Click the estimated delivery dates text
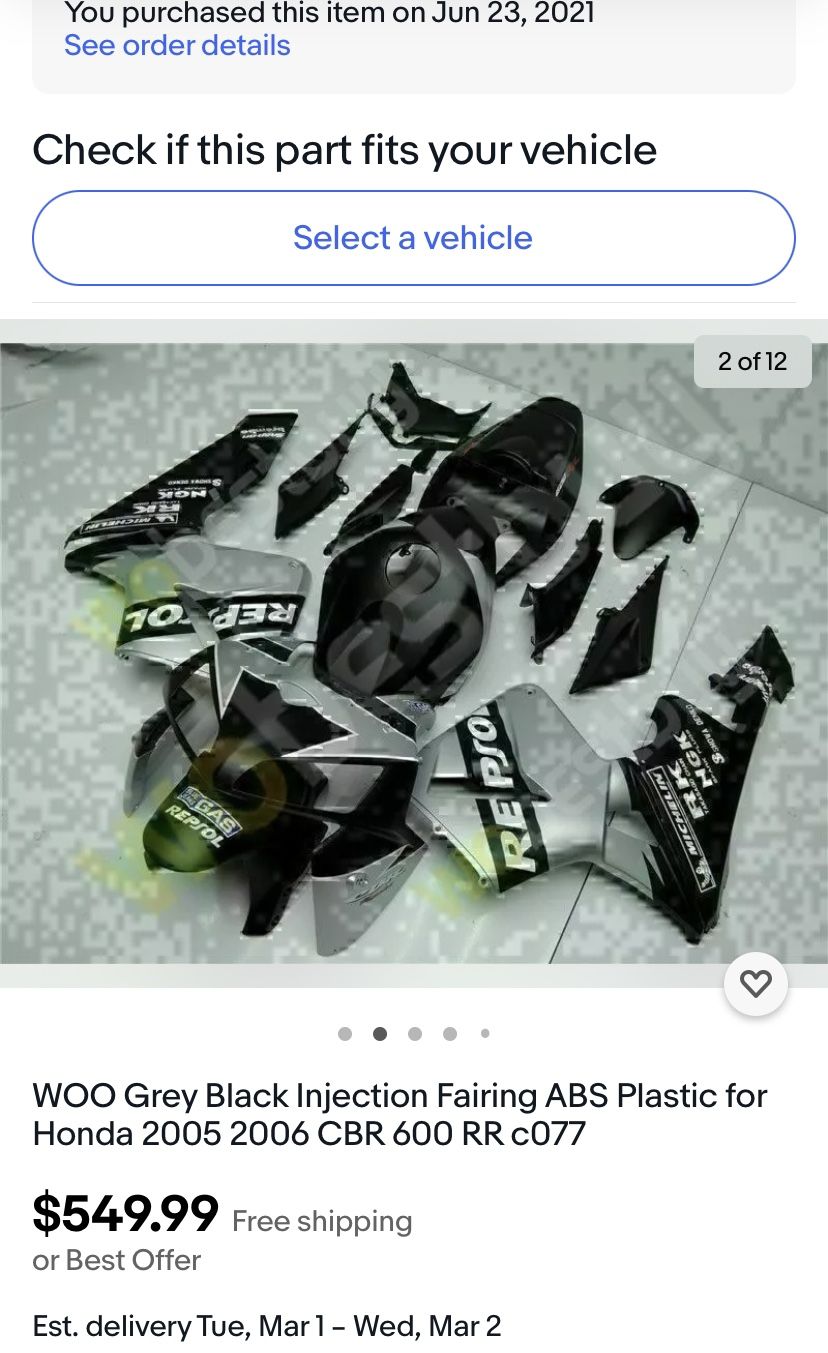Screen dimensions: 828x1353 pos(267,1326)
